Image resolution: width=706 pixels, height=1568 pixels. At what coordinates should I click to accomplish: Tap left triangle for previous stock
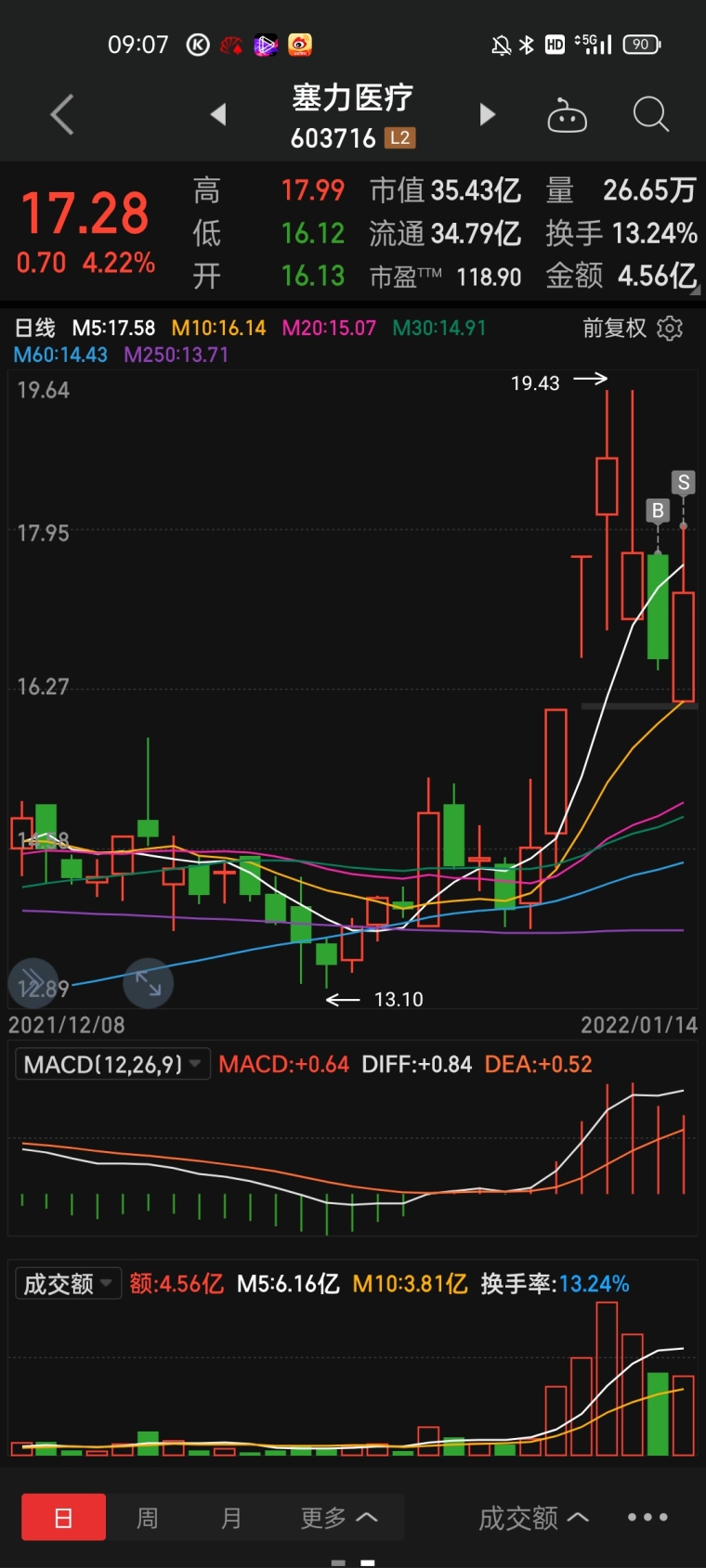click(218, 113)
